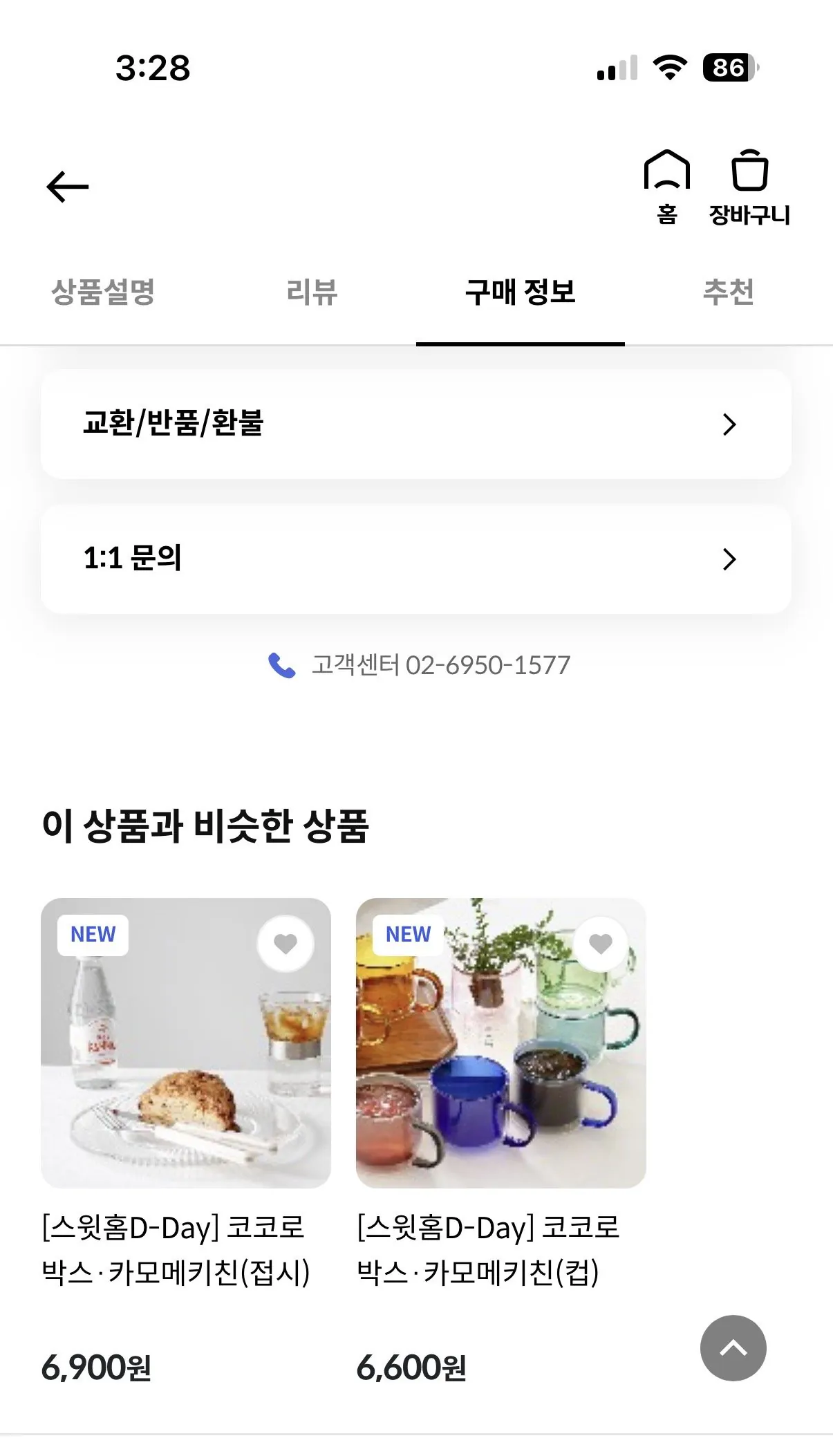Tap the scroll-to-top arrow button
The image size is (833, 1456).
(x=733, y=1347)
